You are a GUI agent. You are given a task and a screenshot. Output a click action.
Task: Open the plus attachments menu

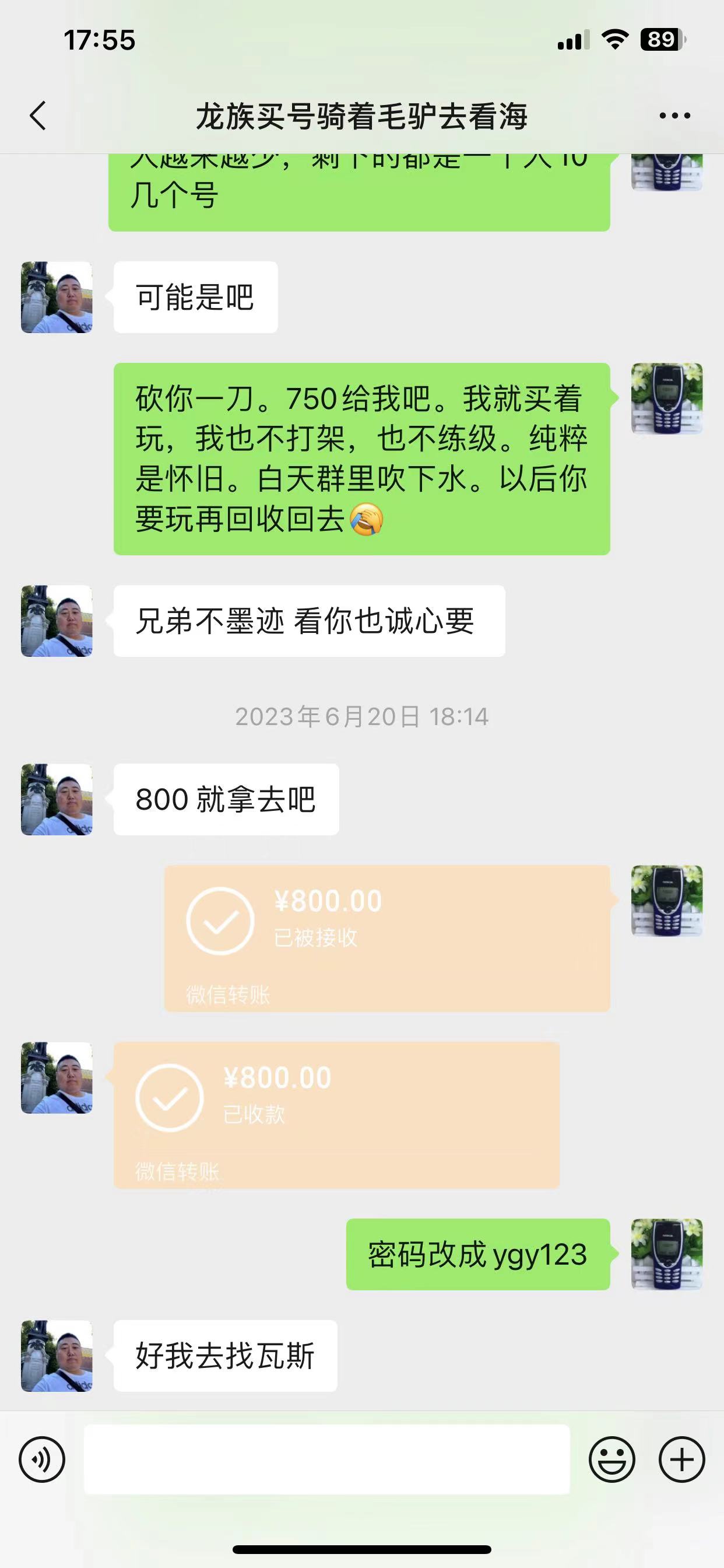click(x=681, y=1459)
